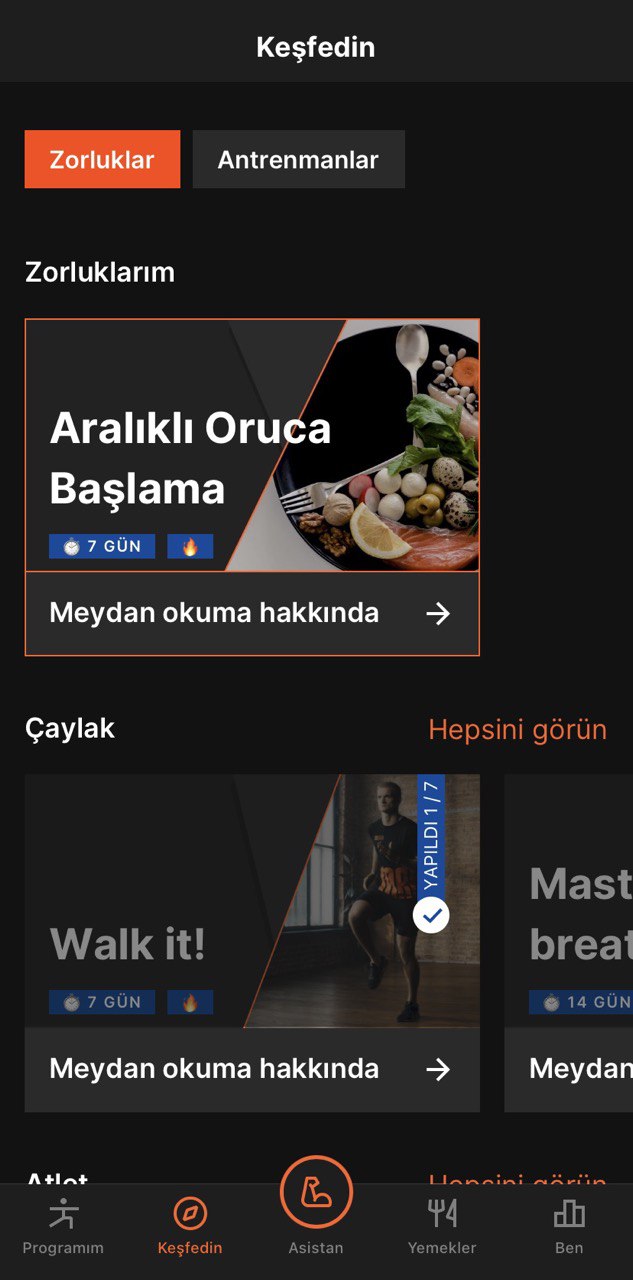View all Çaylak challenges via Hepsini görün
This screenshot has width=633, height=1280.
tap(517, 730)
